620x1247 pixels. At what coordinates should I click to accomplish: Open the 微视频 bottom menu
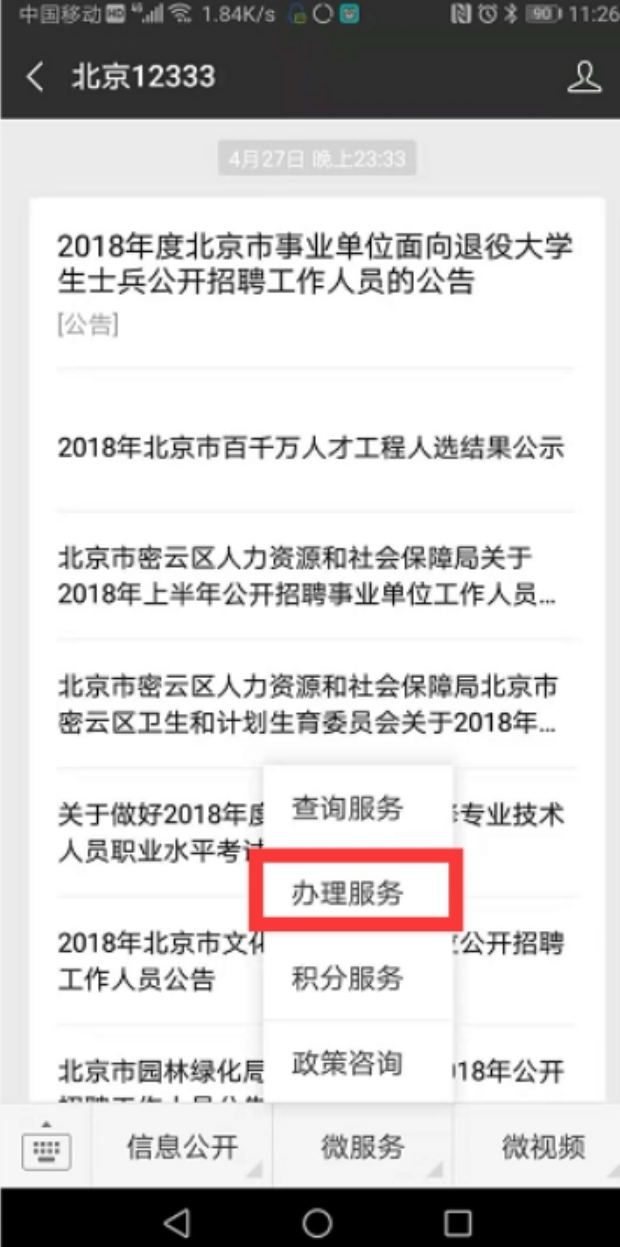coord(543,1147)
